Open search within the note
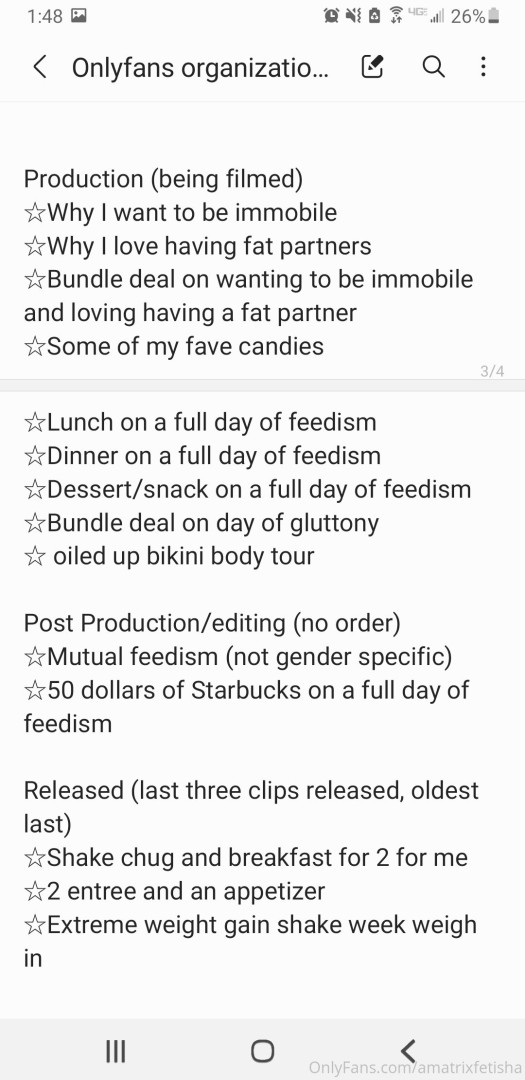Viewport: 525px width, 1080px height. [x=433, y=67]
